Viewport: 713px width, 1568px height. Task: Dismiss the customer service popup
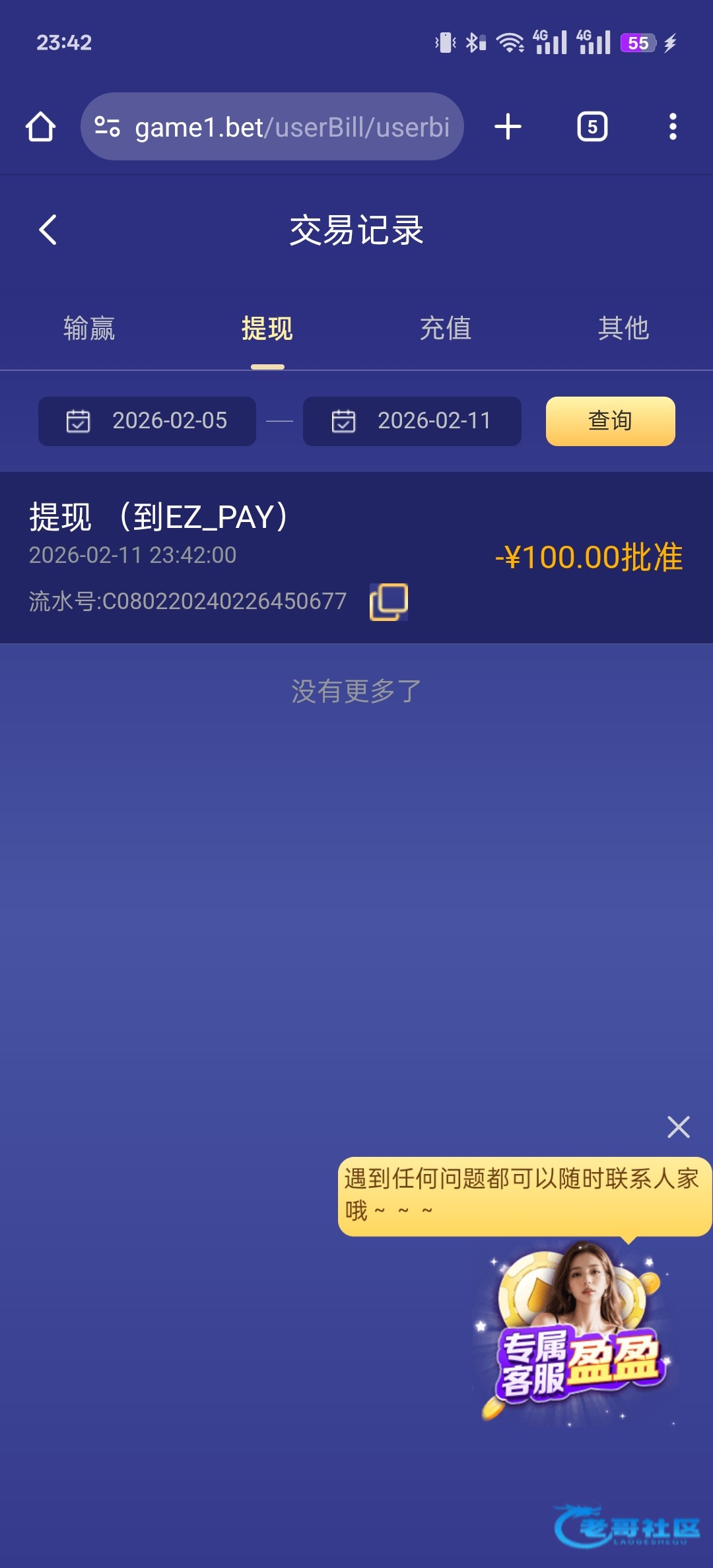pos(678,1127)
